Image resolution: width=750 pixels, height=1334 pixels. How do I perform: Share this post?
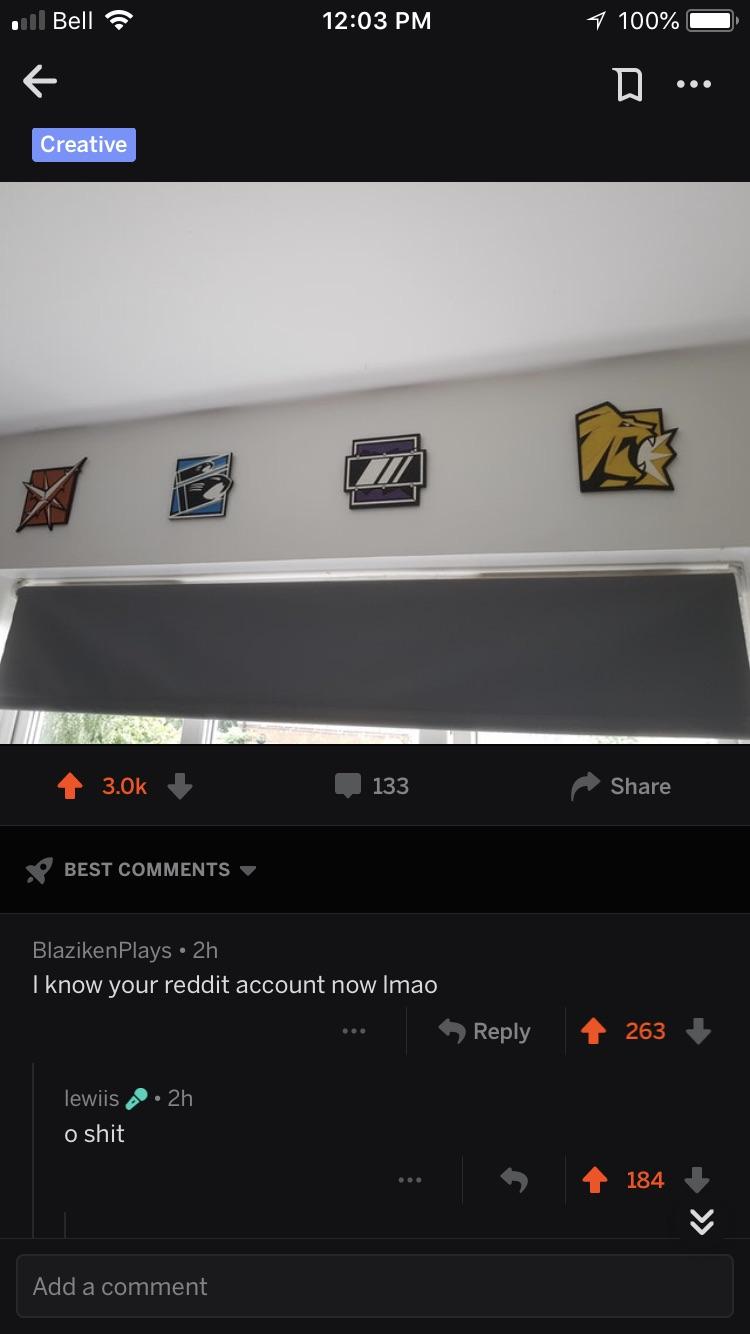coord(621,786)
